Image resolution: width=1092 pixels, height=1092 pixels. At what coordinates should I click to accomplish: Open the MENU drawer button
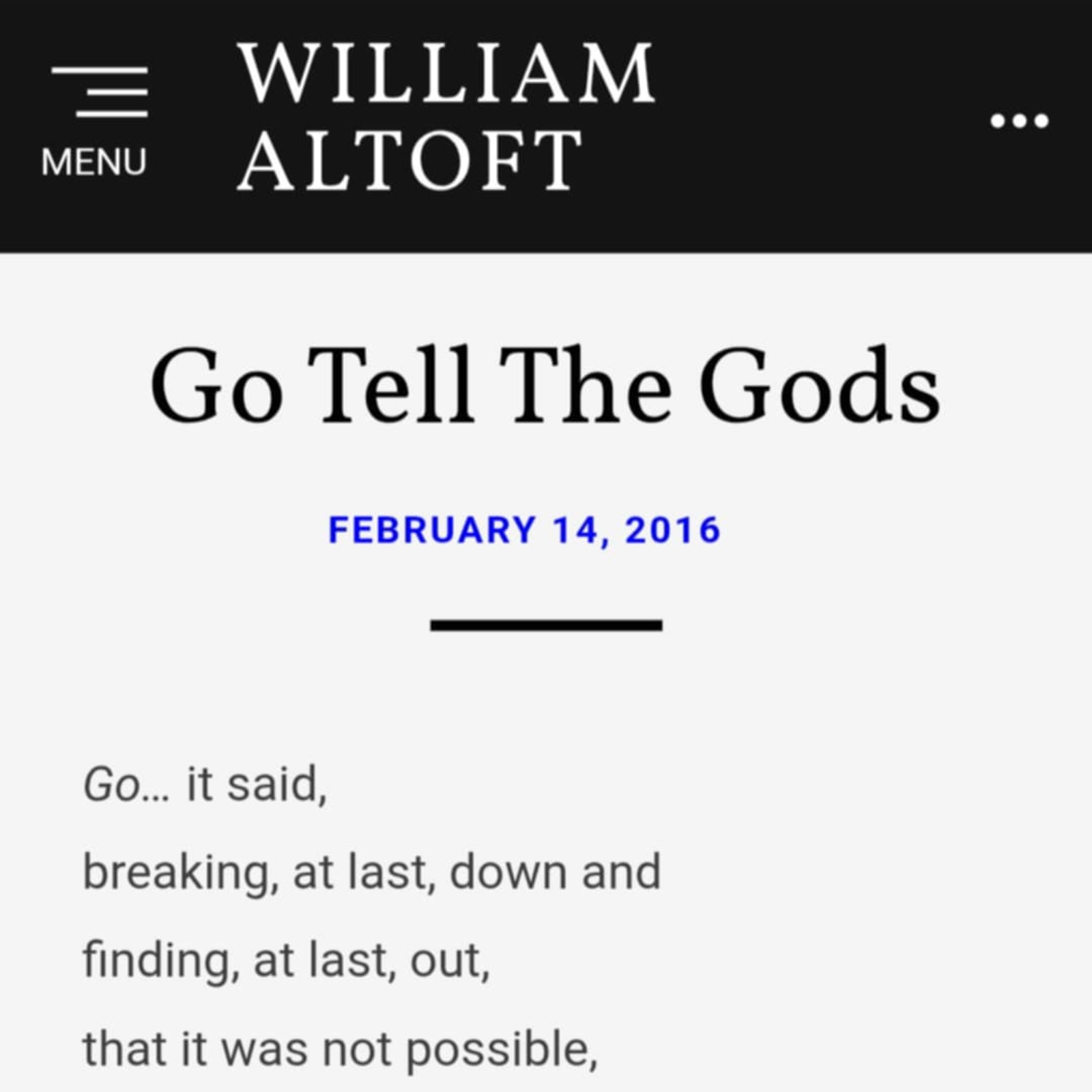point(96,121)
